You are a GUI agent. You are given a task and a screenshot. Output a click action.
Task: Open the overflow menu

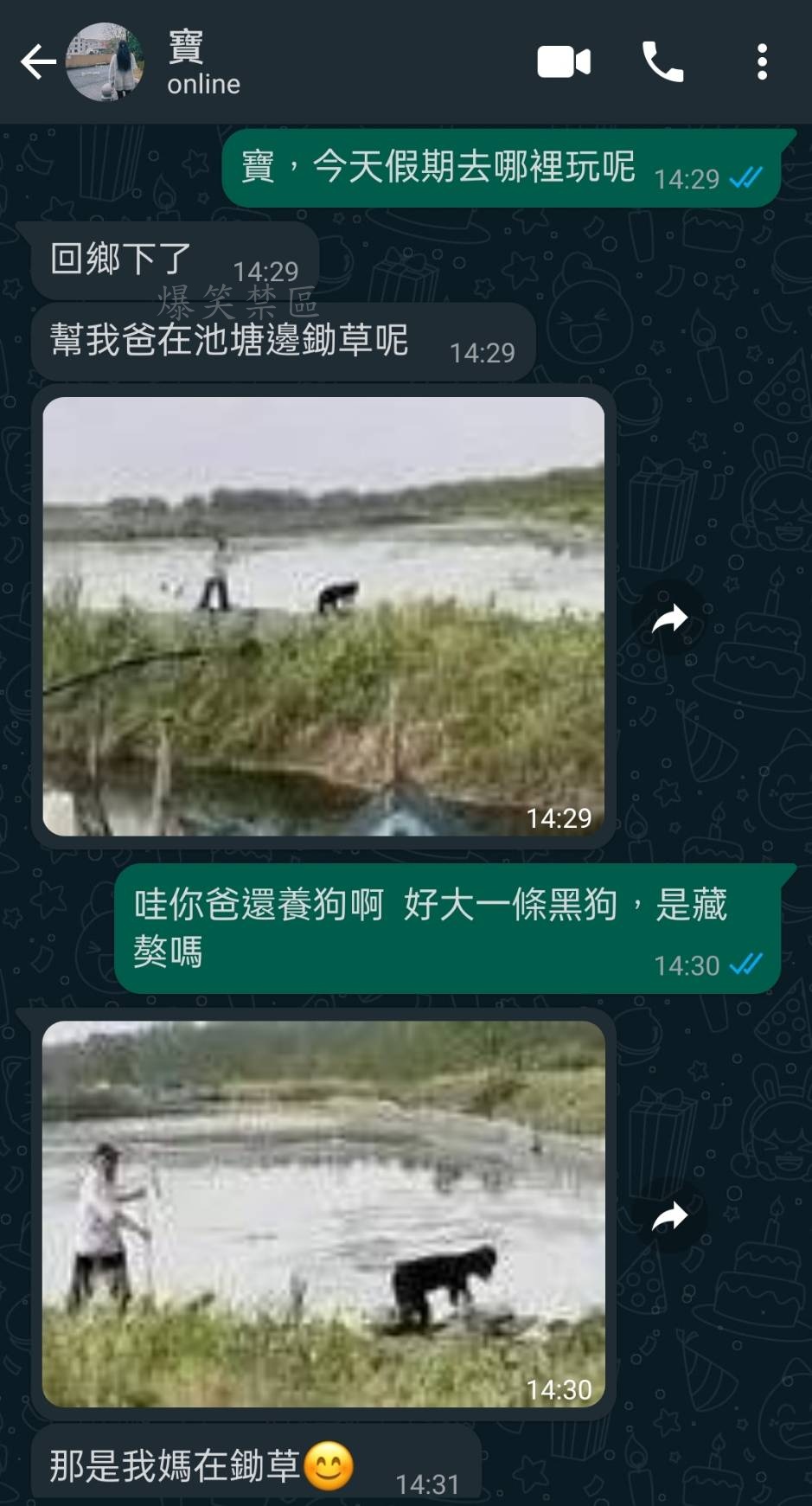[x=762, y=62]
